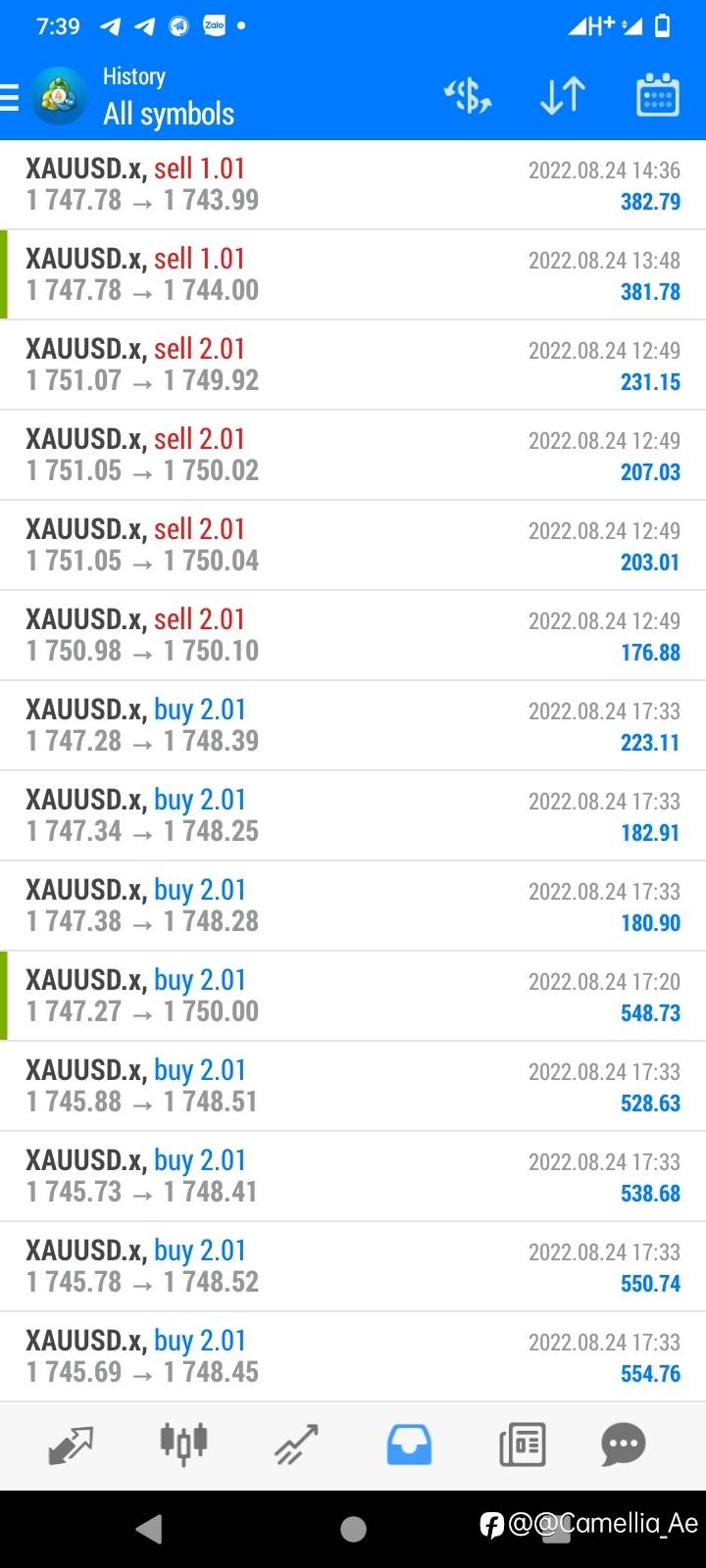Open the sell trade with profit 176.88
This screenshot has height=1568, width=706.
point(353,635)
